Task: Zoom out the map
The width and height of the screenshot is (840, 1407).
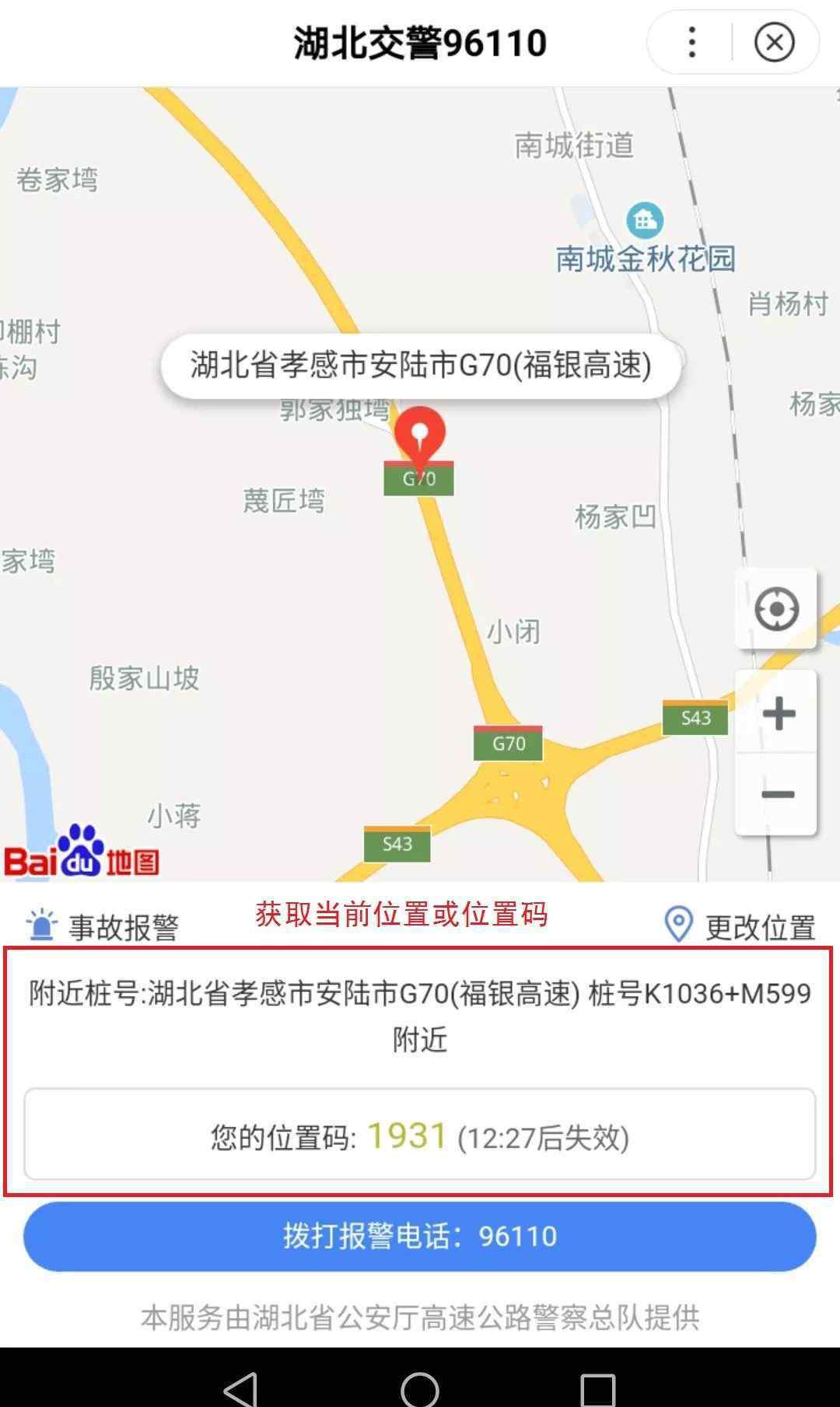Action: click(x=778, y=794)
